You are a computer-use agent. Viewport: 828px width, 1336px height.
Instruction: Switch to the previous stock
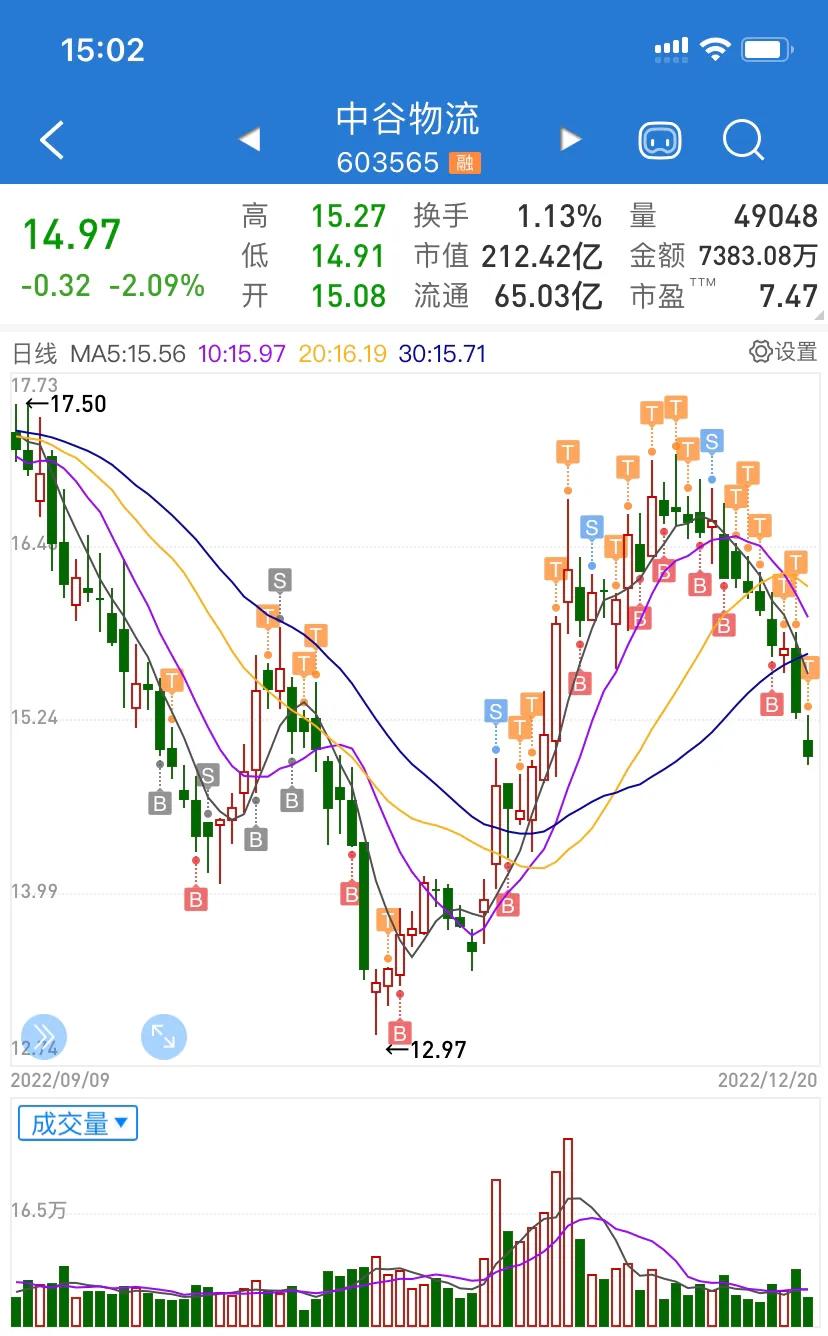250,139
